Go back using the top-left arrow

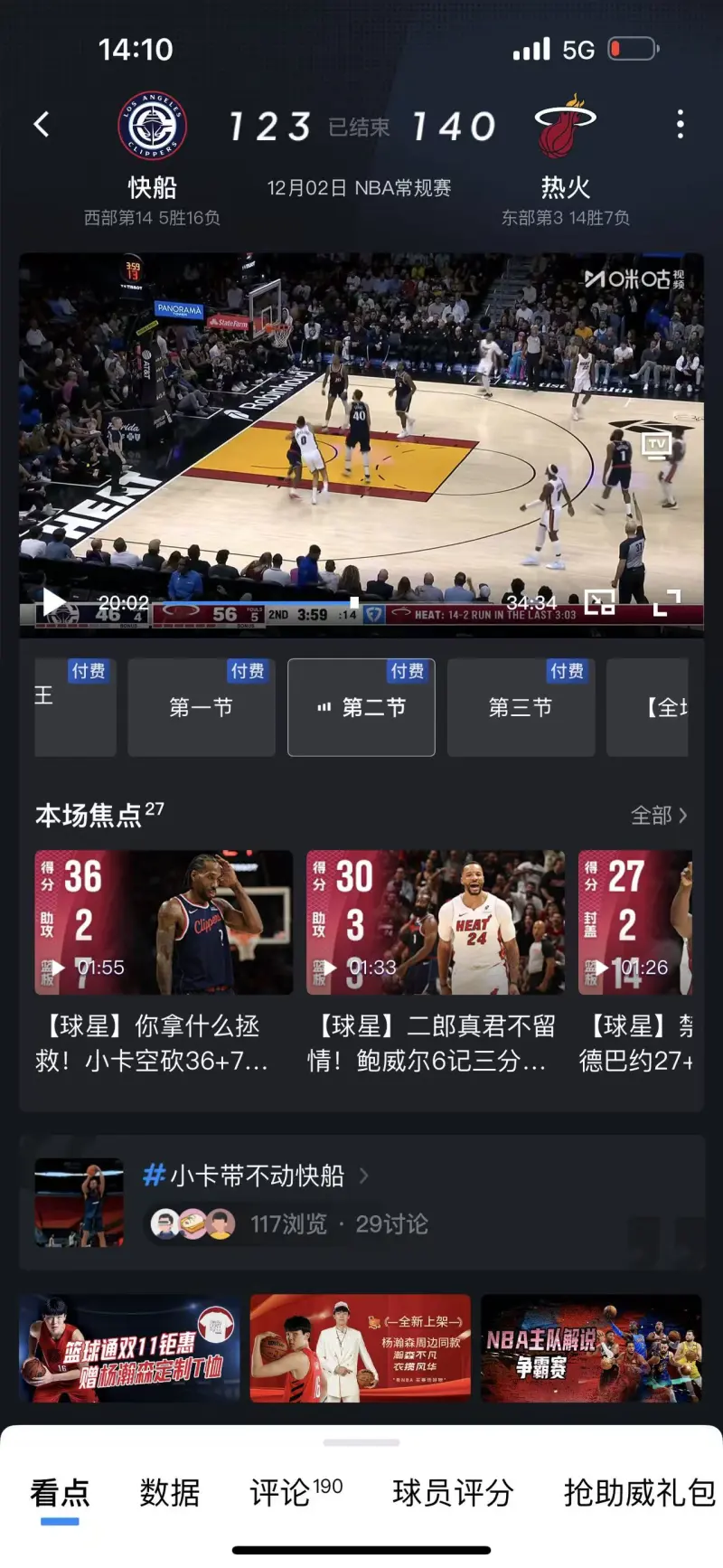[42, 125]
